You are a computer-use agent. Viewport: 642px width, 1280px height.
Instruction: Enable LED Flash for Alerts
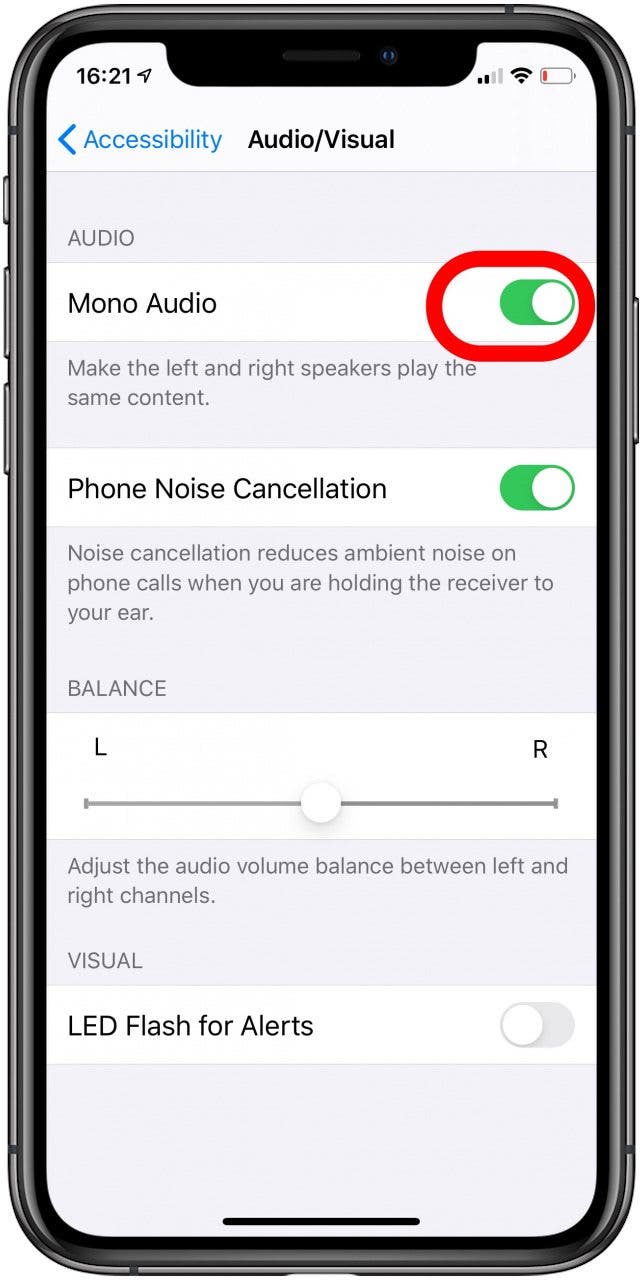point(537,1025)
